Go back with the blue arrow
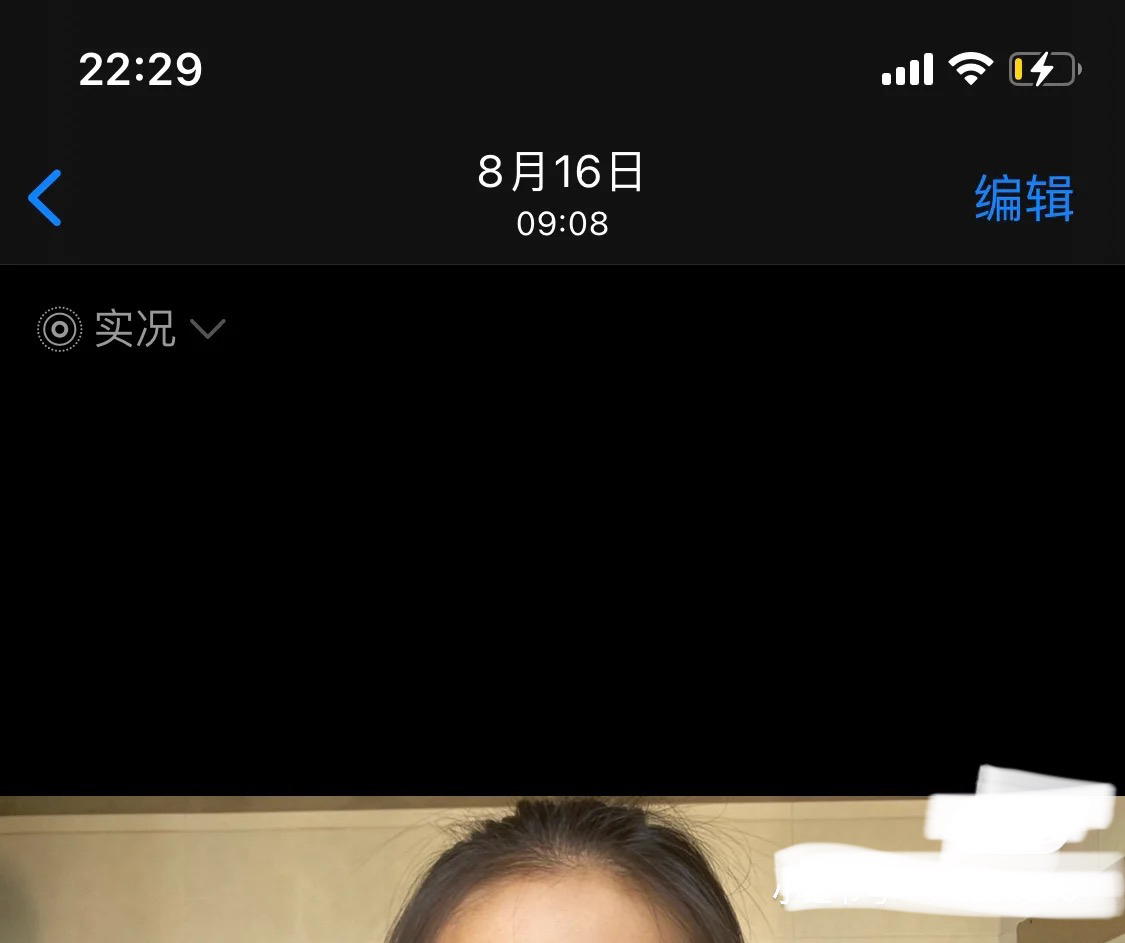 point(45,197)
